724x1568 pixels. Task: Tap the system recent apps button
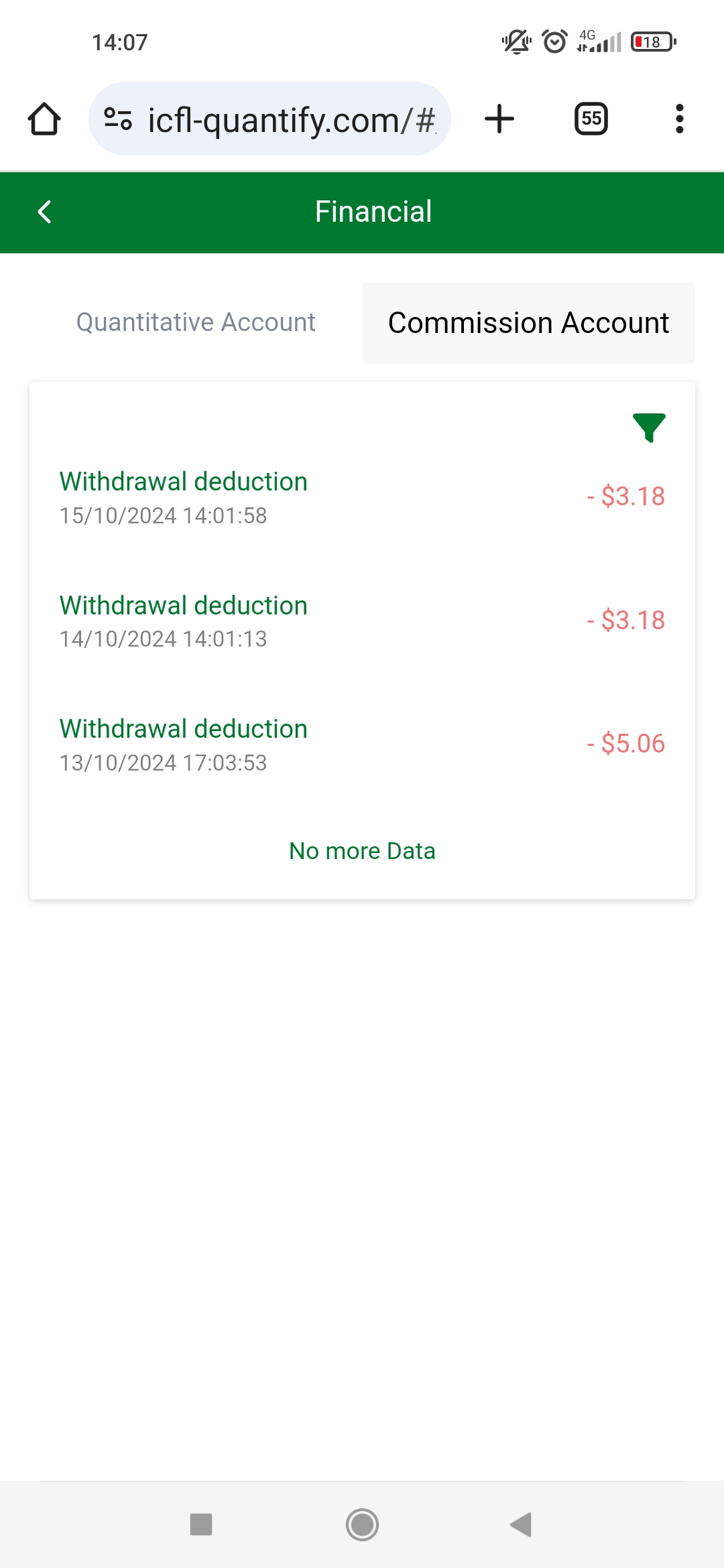(x=201, y=1524)
